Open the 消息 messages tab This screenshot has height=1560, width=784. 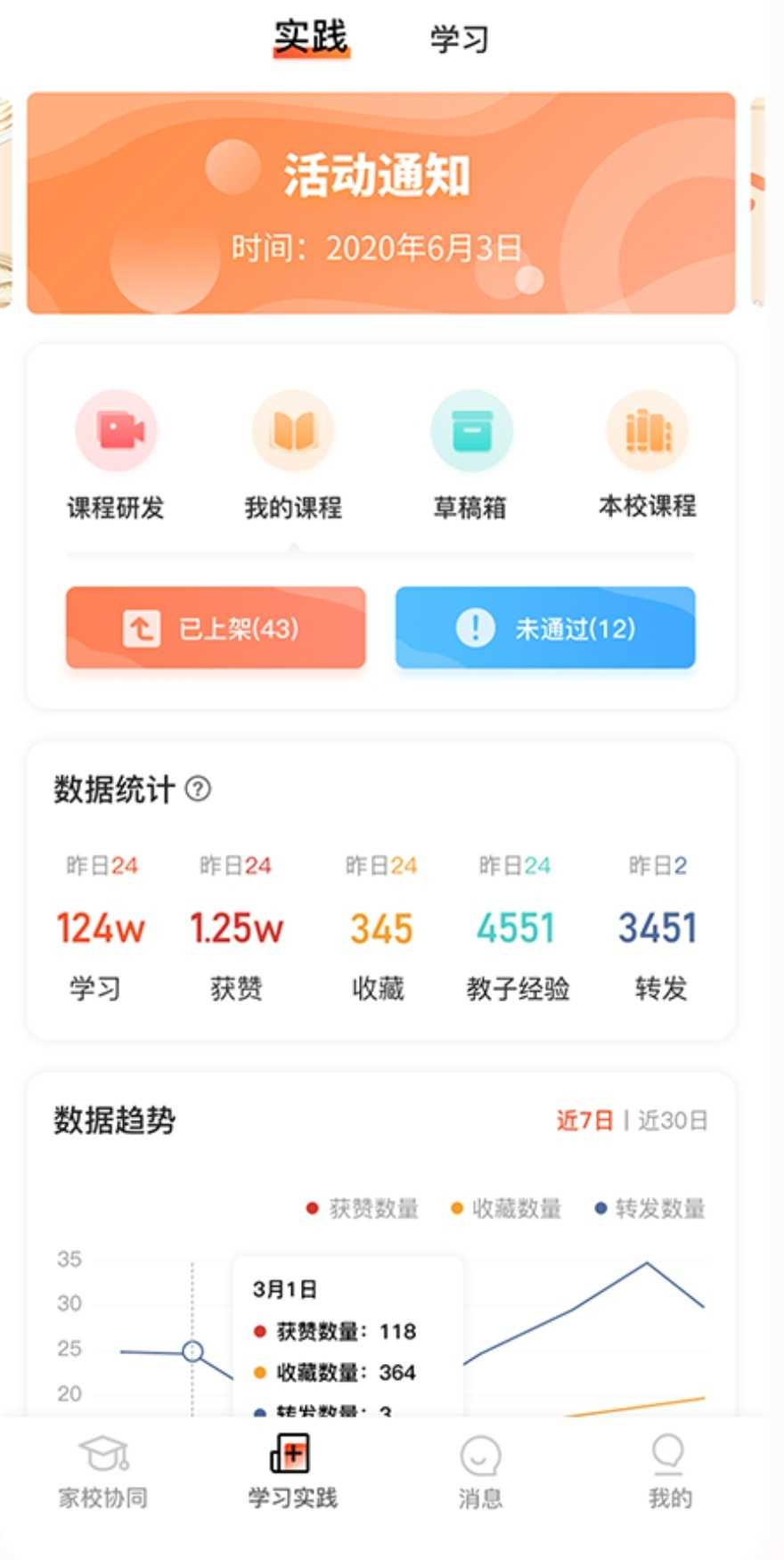[480, 1470]
